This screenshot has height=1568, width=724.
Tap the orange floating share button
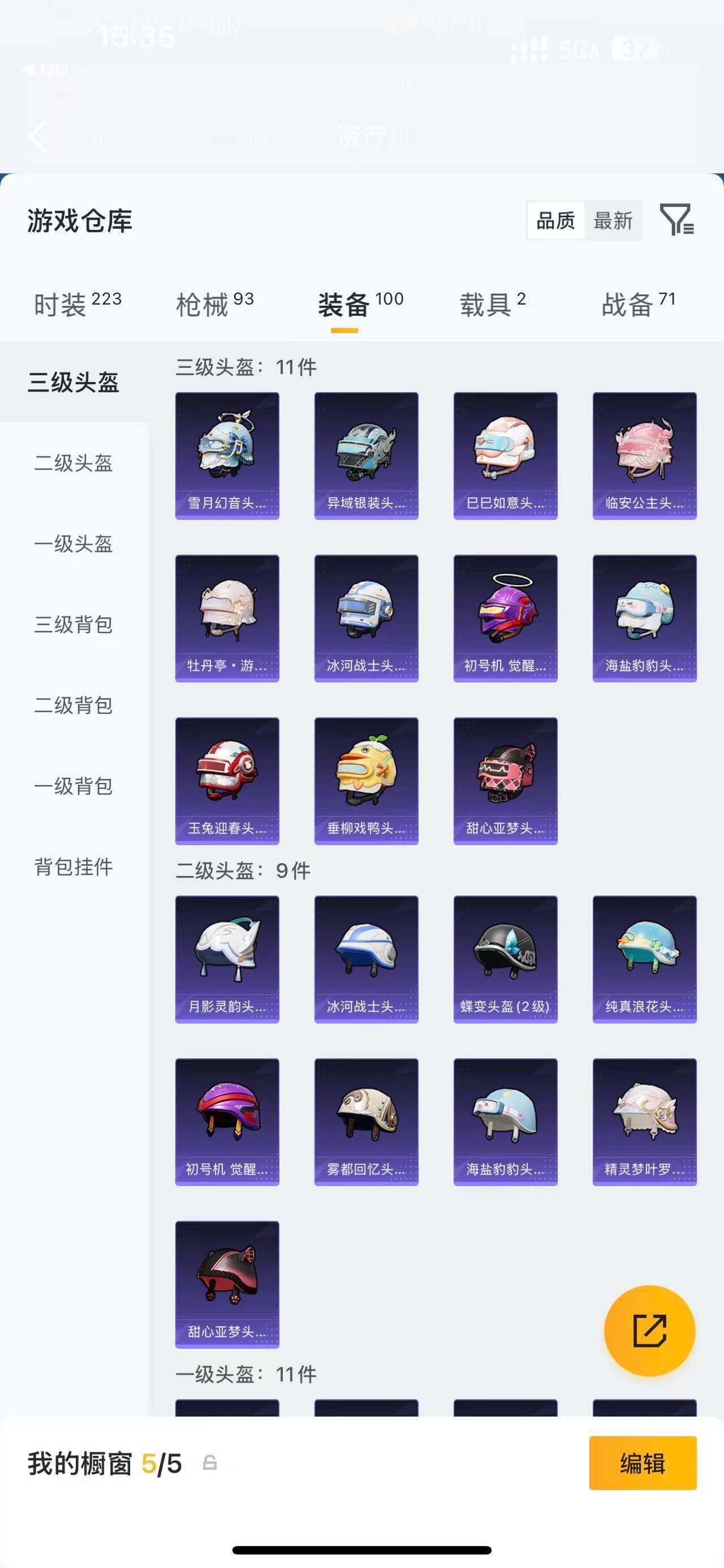click(x=649, y=1330)
